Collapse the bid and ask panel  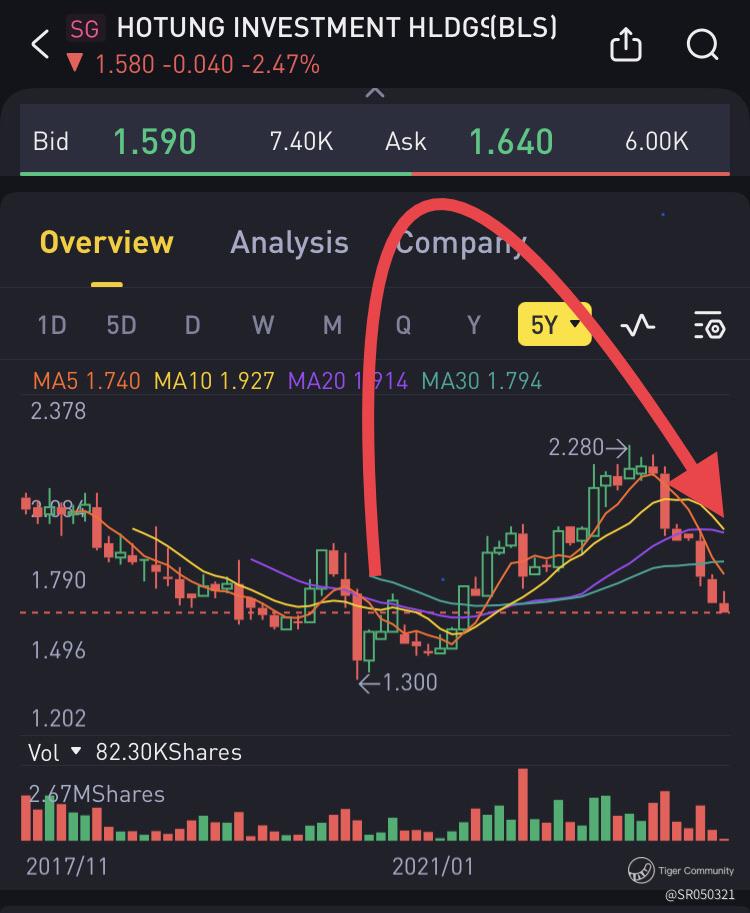pyautogui.click(x=374, y=93)
